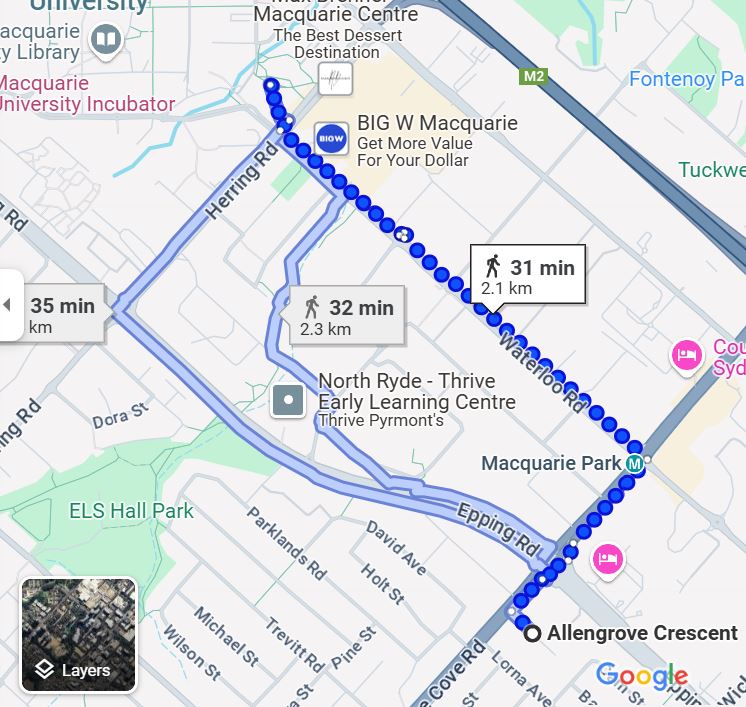This screenshot has width=746, height=707.
Task: Select the 35 min walking route
Action: click(62, 312)
